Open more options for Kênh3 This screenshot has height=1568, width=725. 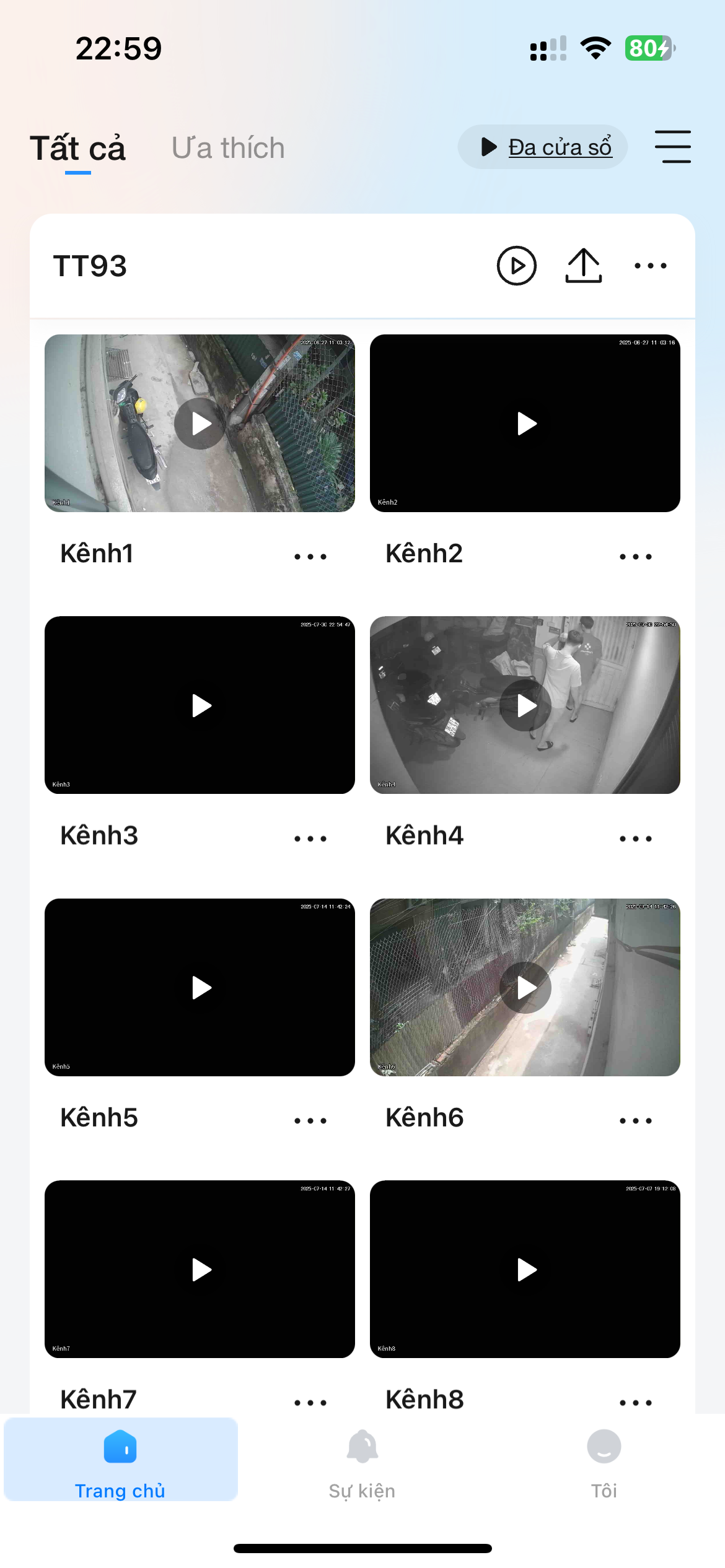[x=310, y=838]
